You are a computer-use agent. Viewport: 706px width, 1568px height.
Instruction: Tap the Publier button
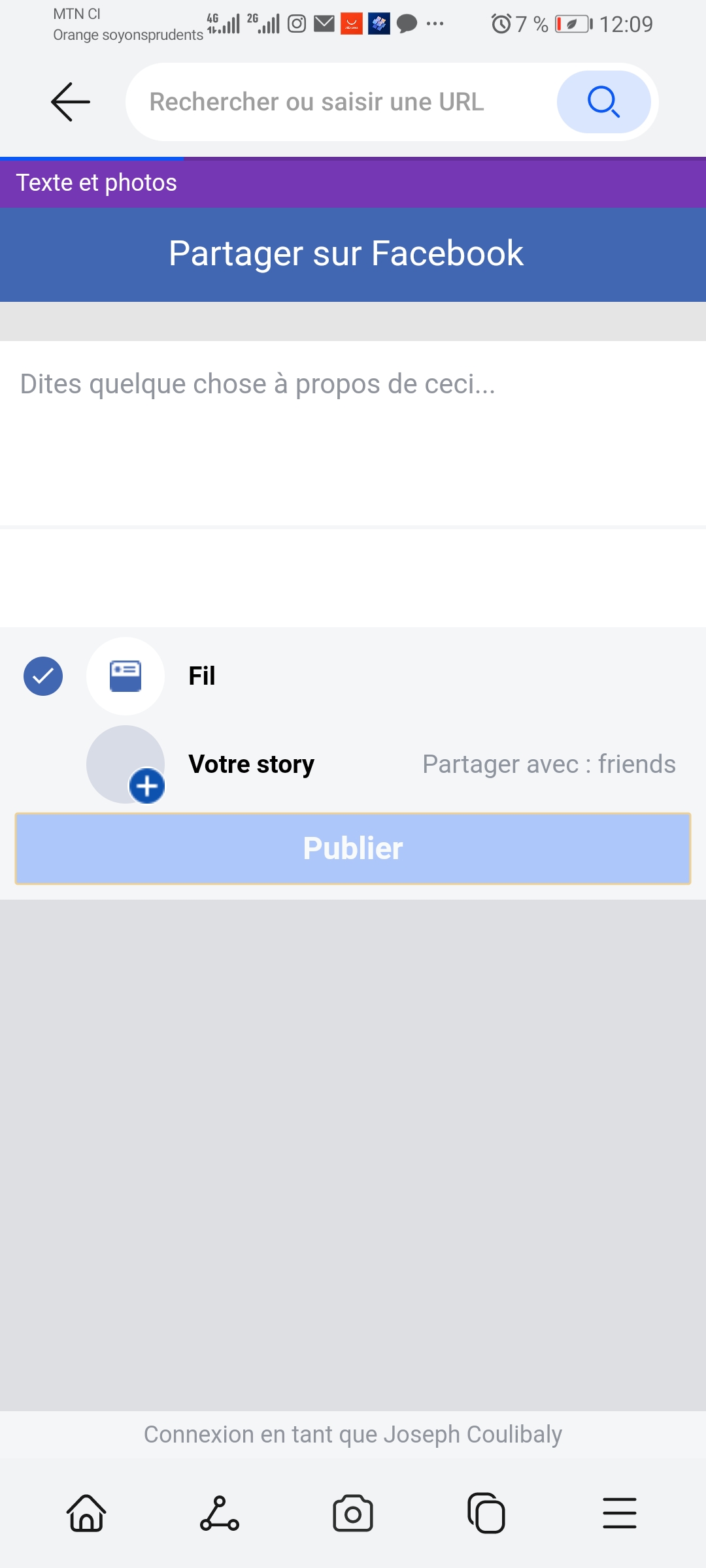click(x=353, y=849)
